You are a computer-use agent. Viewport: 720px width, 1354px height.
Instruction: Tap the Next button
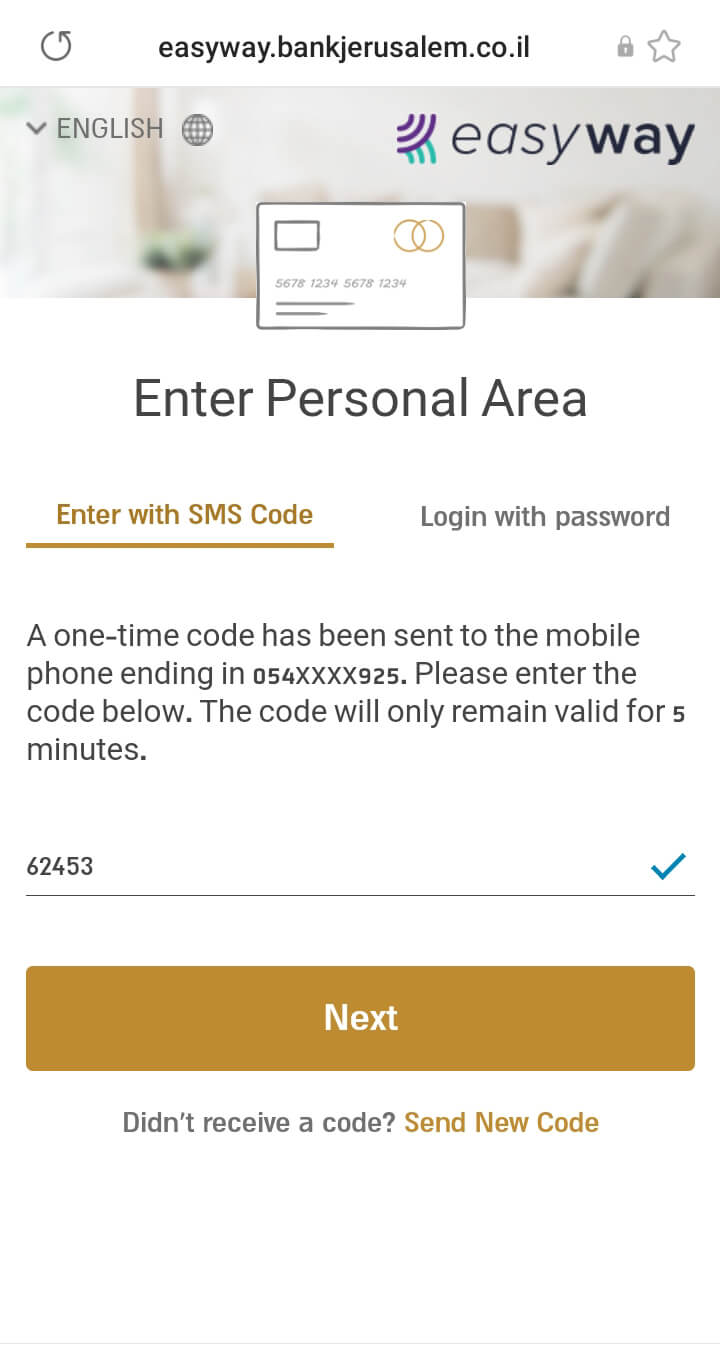click(x=360, y=1018)
